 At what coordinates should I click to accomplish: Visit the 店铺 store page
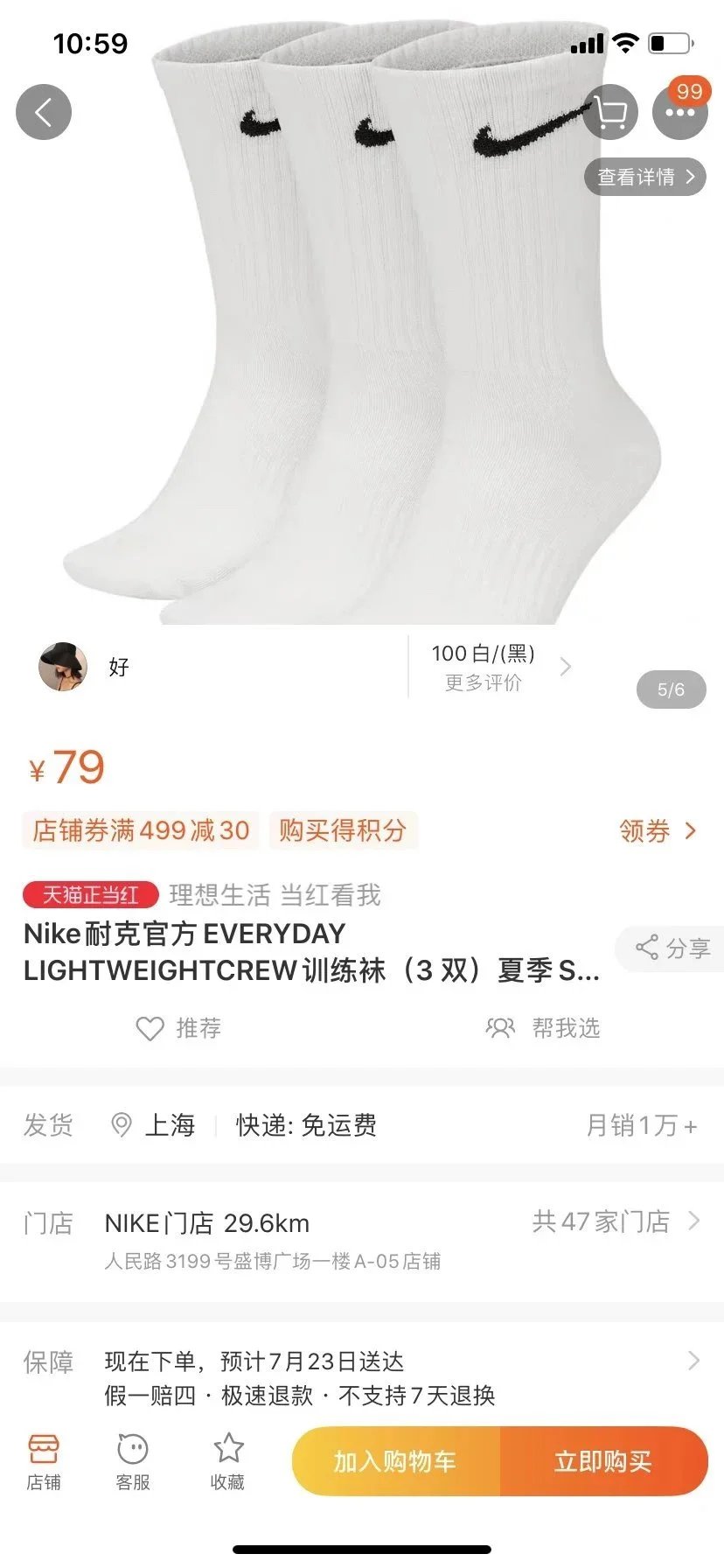[44, 1460]
